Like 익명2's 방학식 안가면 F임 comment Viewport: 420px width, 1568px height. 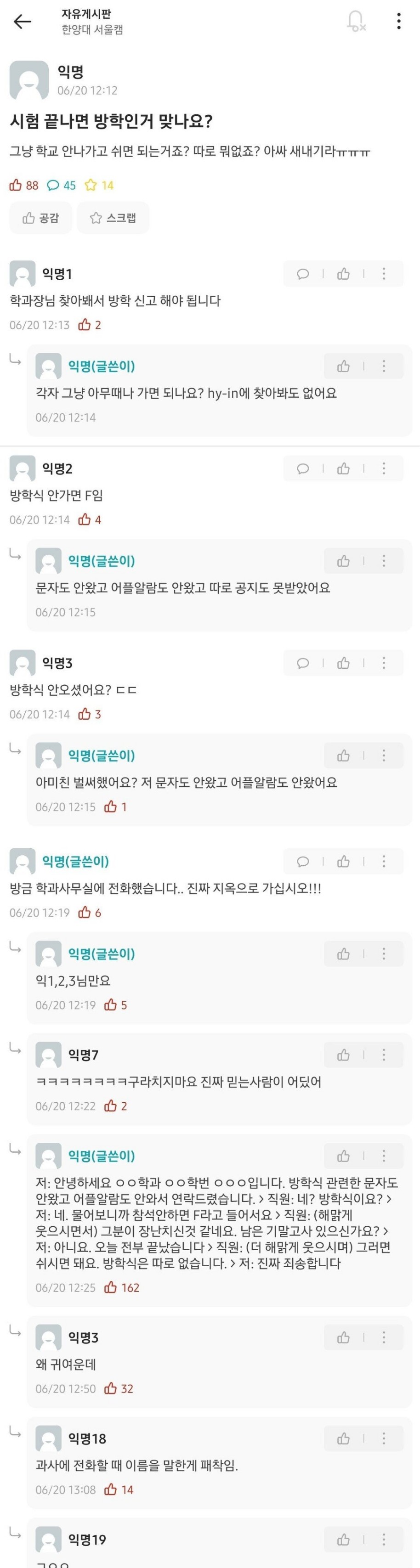(343, 468)
